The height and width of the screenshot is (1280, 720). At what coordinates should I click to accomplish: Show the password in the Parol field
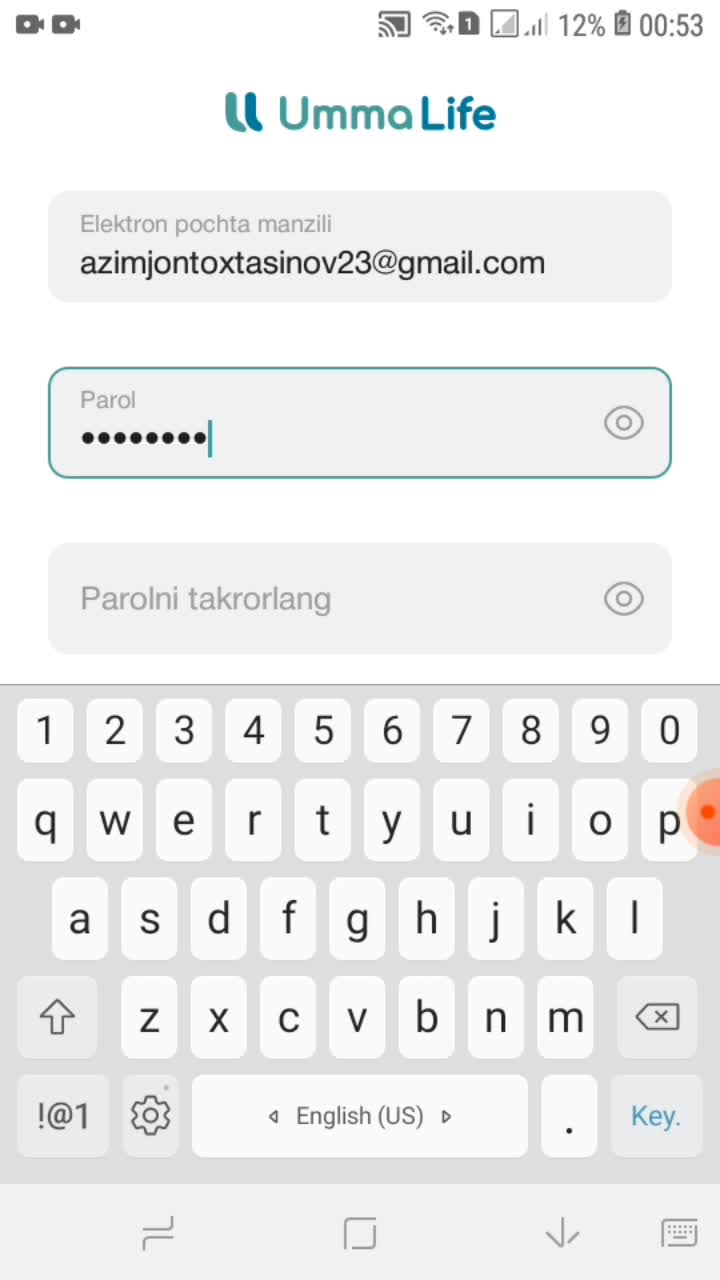[x=624, y=423]
